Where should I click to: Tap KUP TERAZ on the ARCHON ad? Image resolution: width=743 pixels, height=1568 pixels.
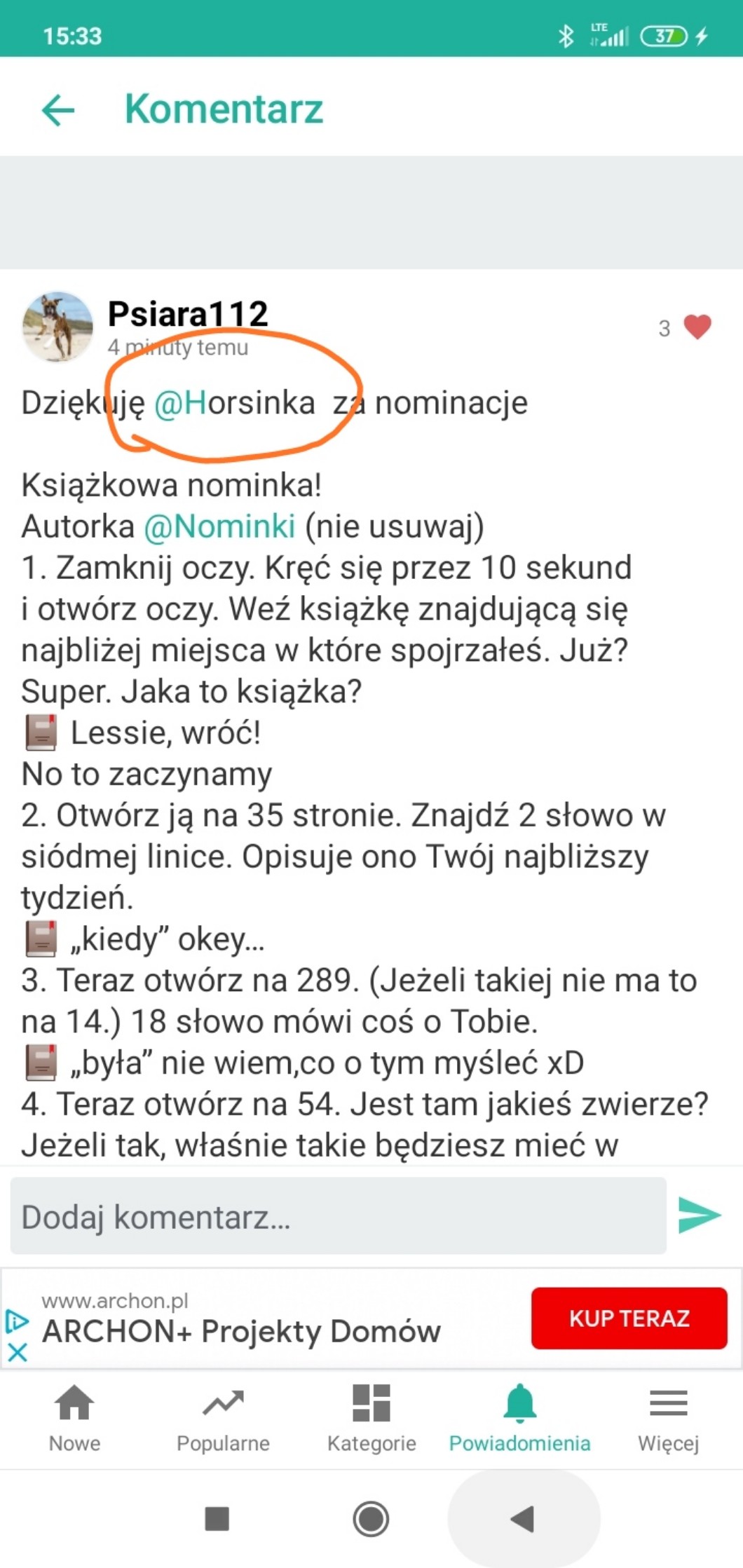629,1318
